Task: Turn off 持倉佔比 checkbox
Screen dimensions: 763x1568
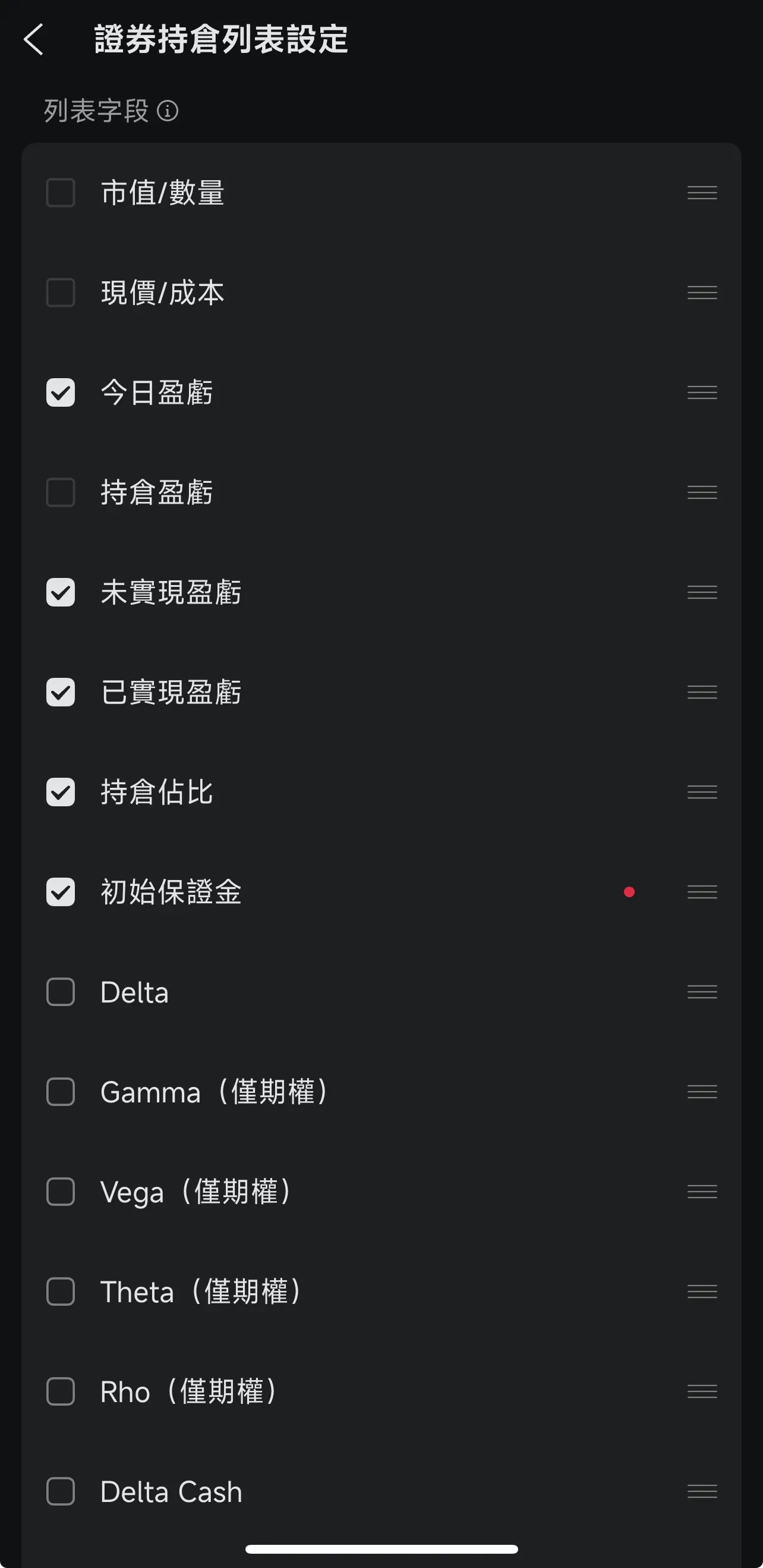Action: [x=61, y=792]
